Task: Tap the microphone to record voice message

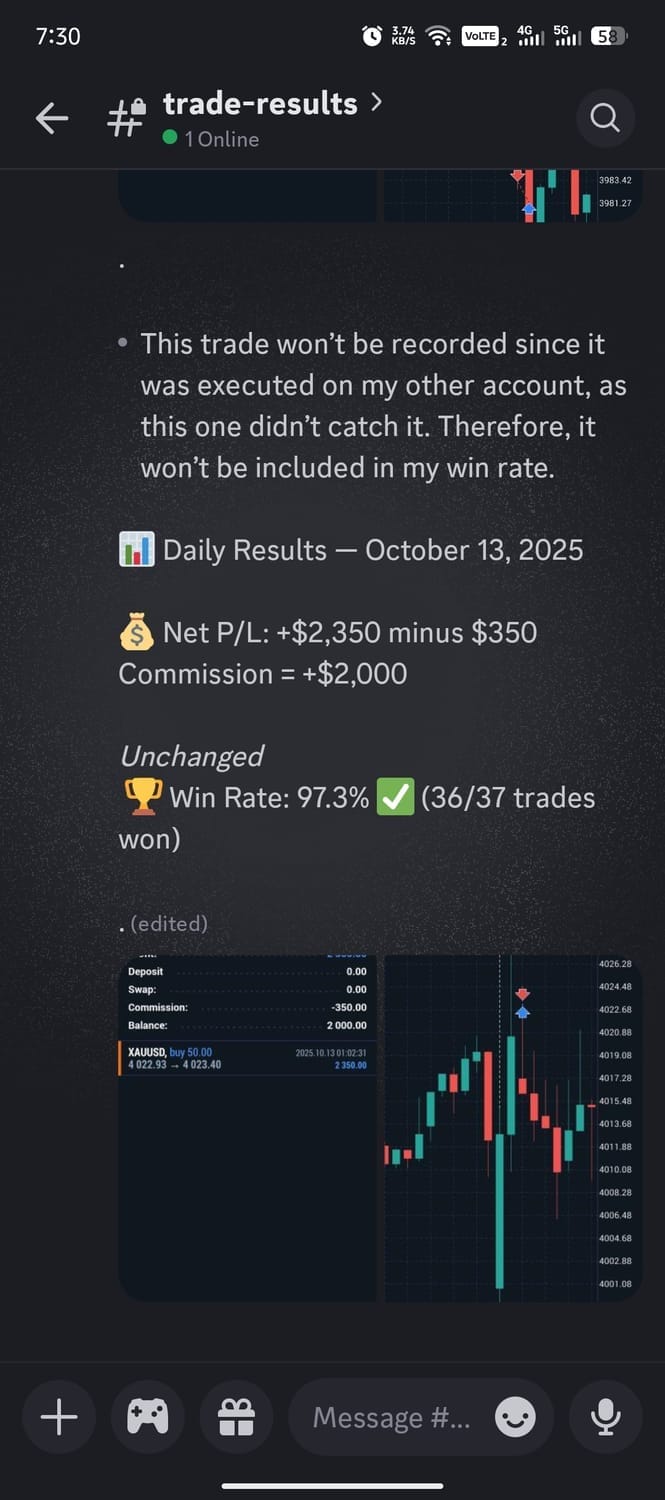Action: point(605,1417)
